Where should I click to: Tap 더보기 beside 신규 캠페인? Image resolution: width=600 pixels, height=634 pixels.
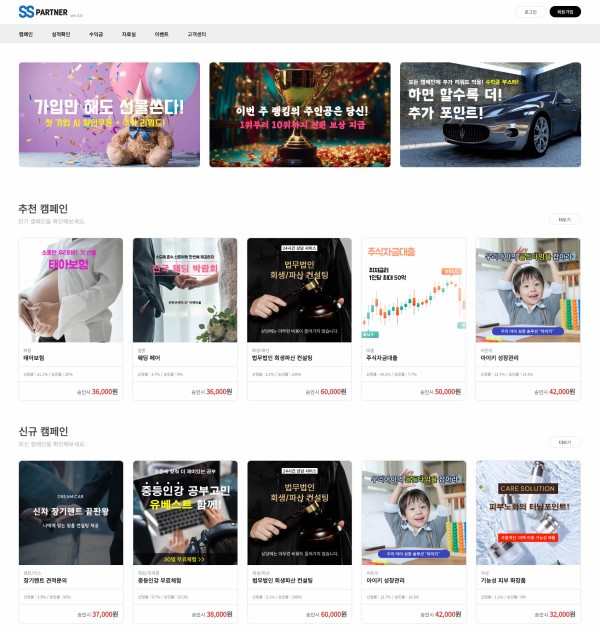coord(564,441)
